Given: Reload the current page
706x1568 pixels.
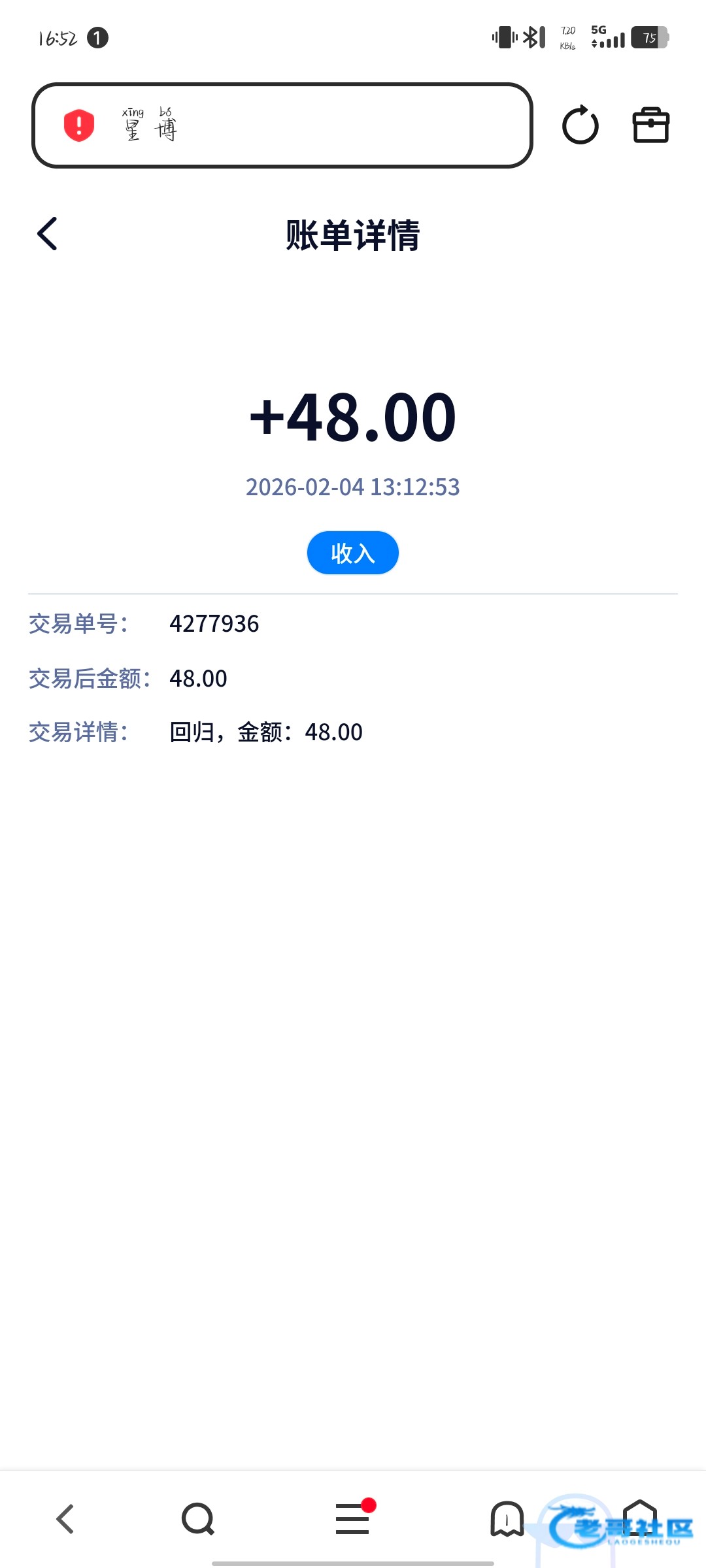Looking at the screenshot, I should [580, 125].
